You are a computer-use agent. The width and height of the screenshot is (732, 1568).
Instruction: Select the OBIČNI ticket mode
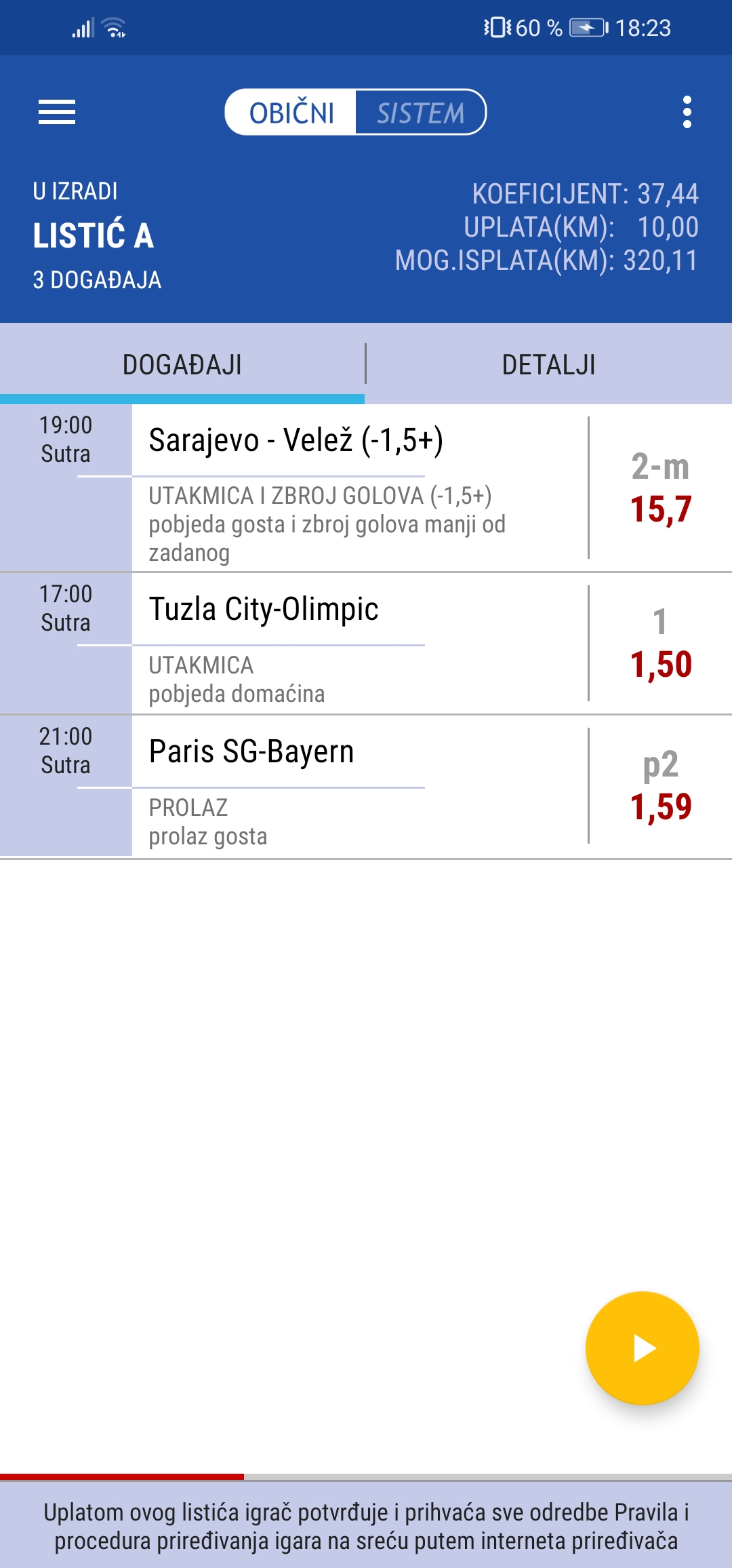coord(291,112)
